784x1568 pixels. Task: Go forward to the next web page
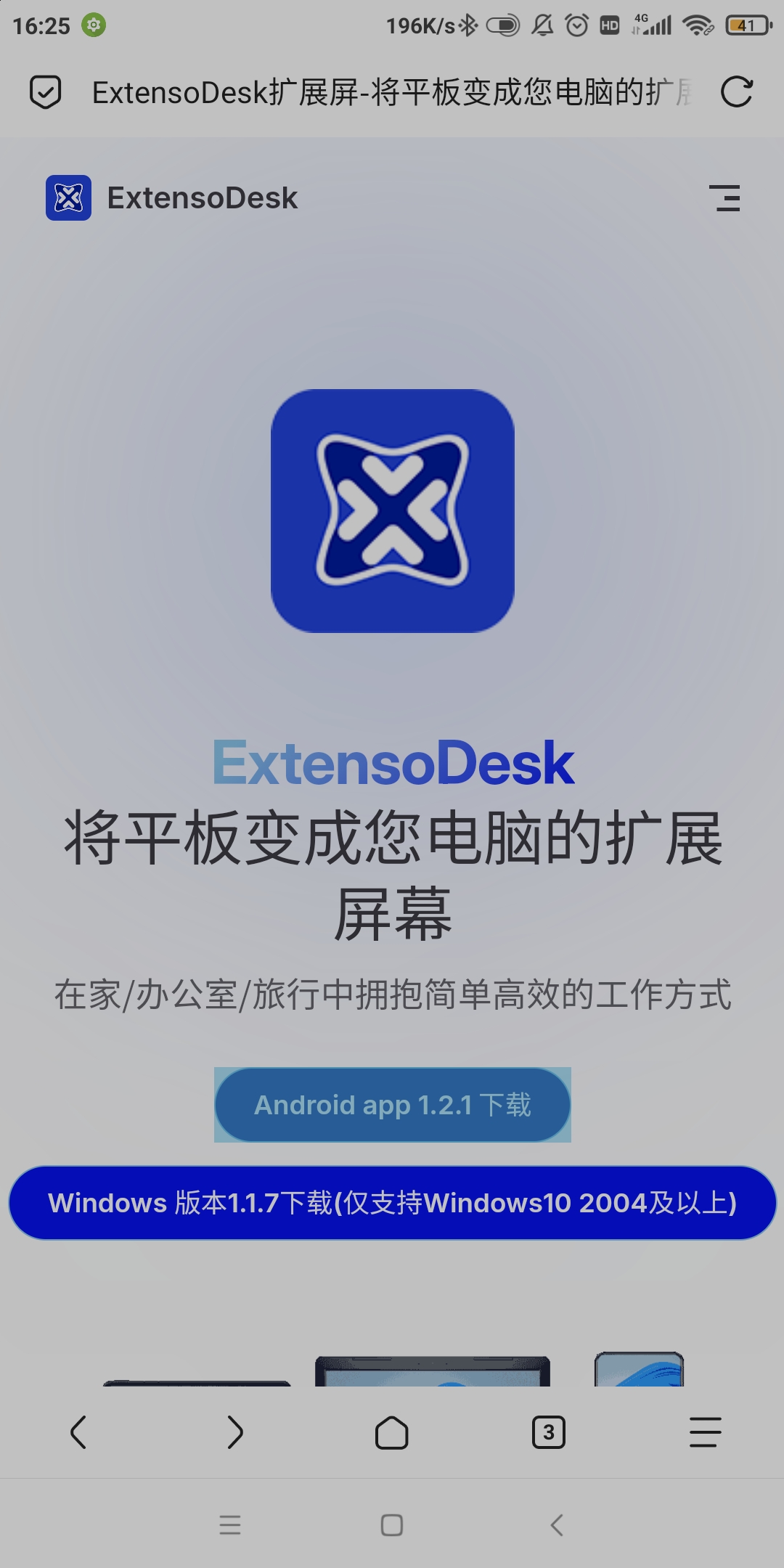[x=235, y=1432]
